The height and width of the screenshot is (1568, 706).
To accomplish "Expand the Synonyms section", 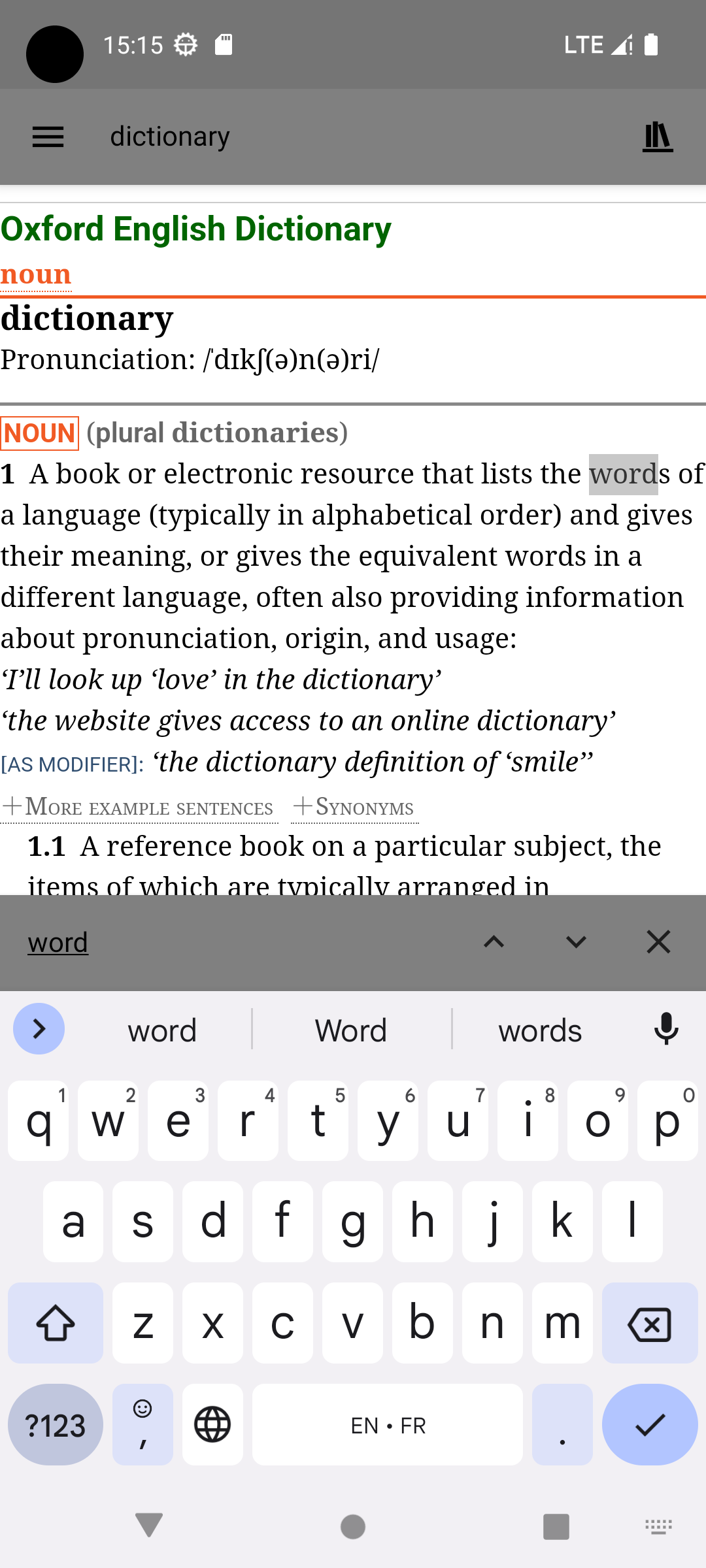I will (x=354, y=808).
